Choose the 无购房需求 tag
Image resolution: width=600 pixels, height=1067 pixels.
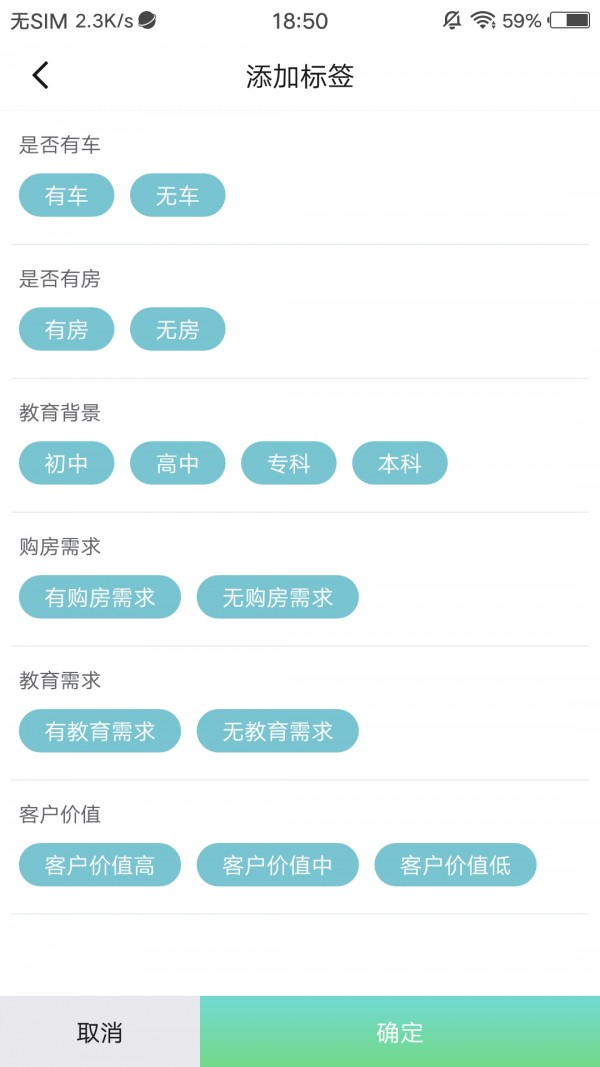coord(277,598)
